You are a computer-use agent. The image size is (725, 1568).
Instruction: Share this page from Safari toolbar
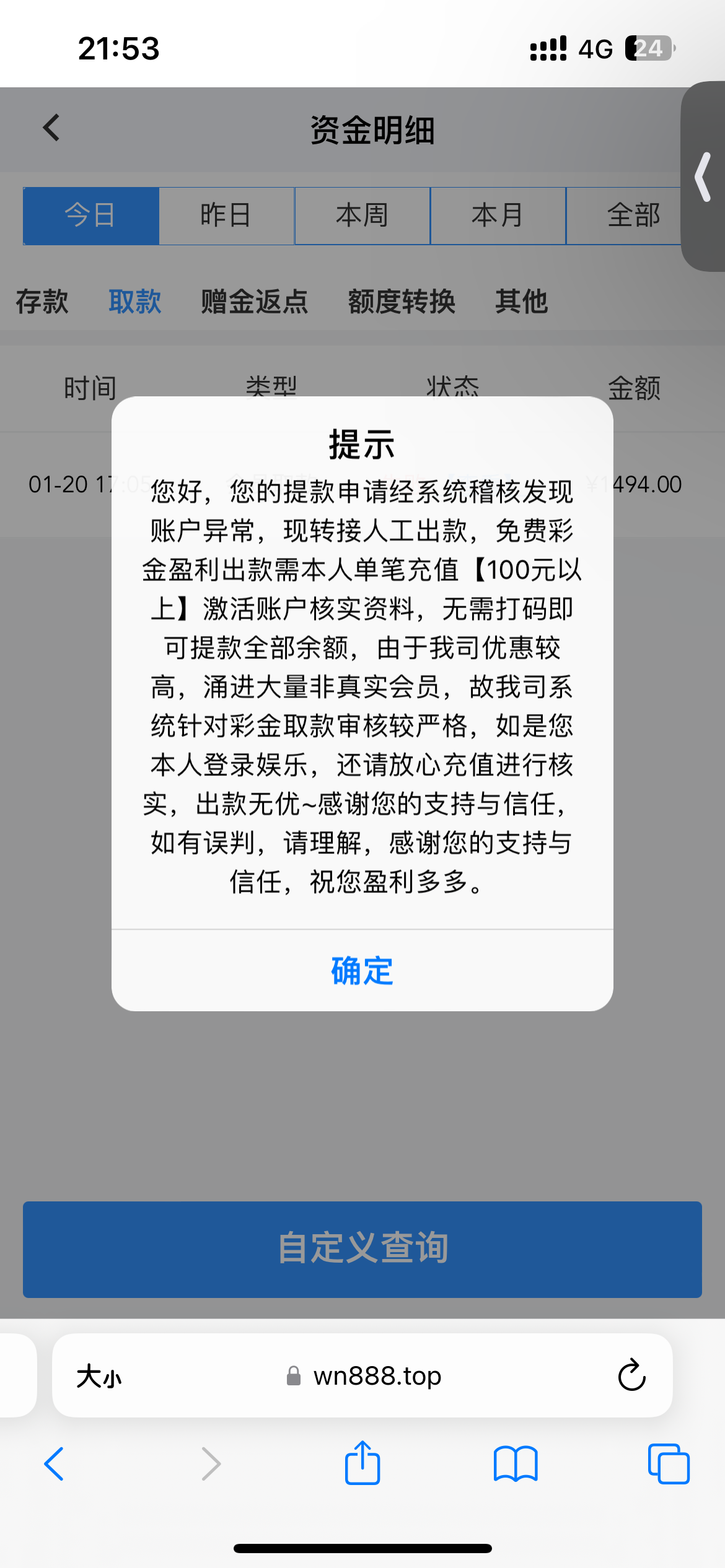point(362,1464)
